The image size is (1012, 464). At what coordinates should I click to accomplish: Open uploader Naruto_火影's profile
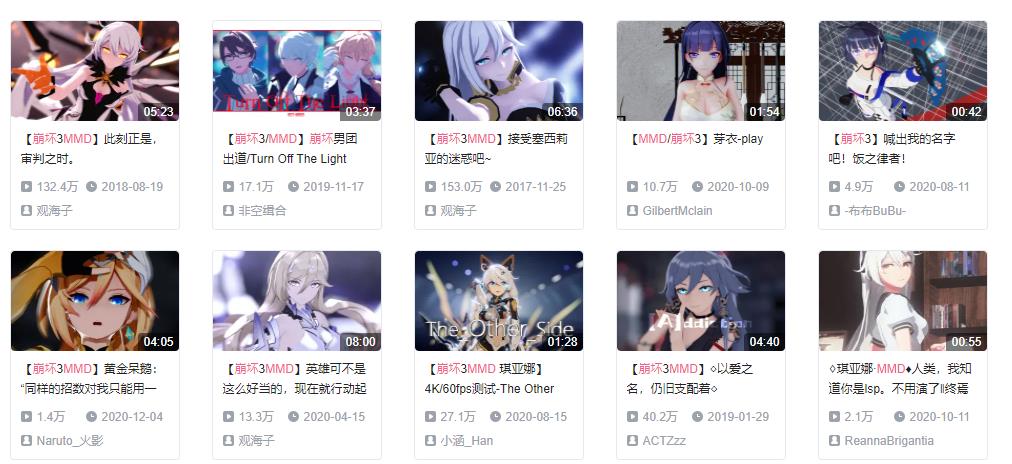69,441
